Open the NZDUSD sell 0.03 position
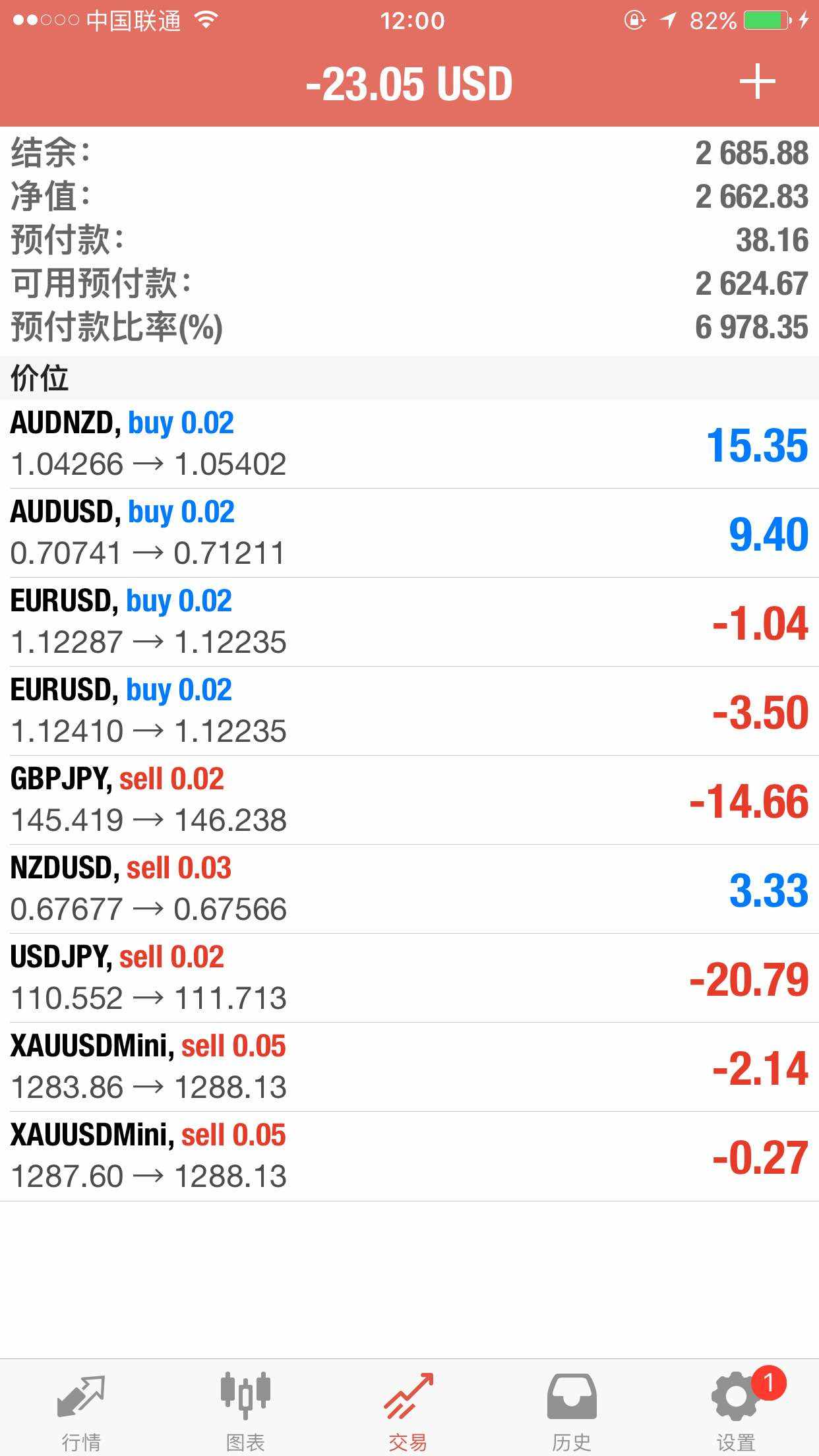 (x=409, y=890)
